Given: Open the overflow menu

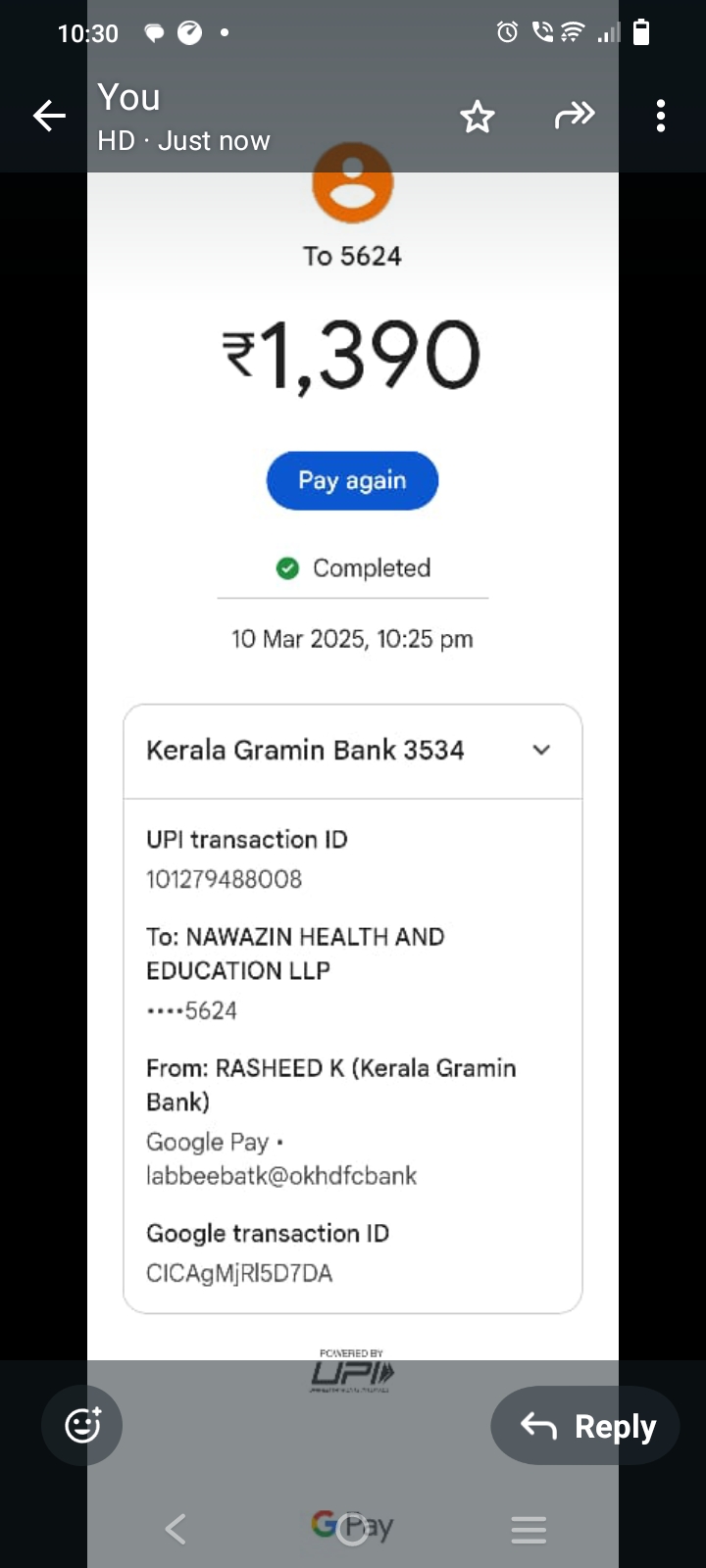Looking at the screenshot, I should [661, 116].
